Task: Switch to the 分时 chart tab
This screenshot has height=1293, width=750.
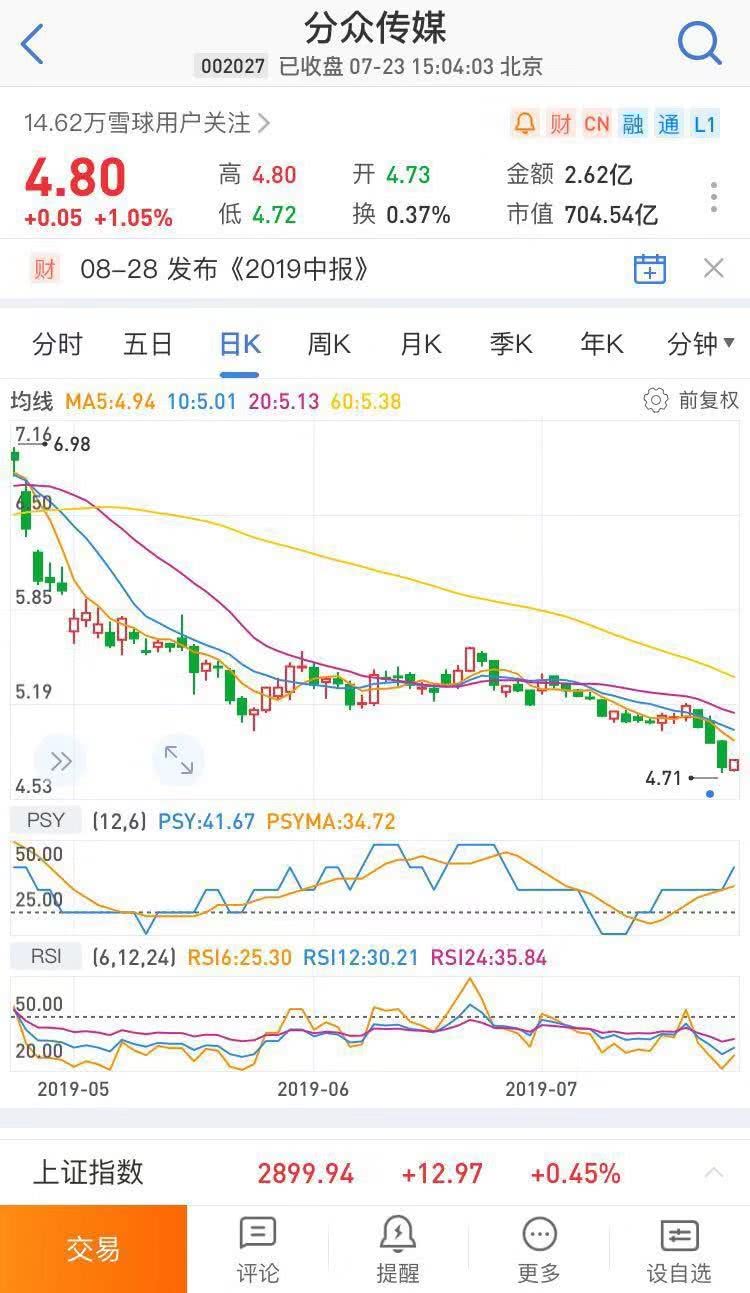Action: (x=57, y=345)
